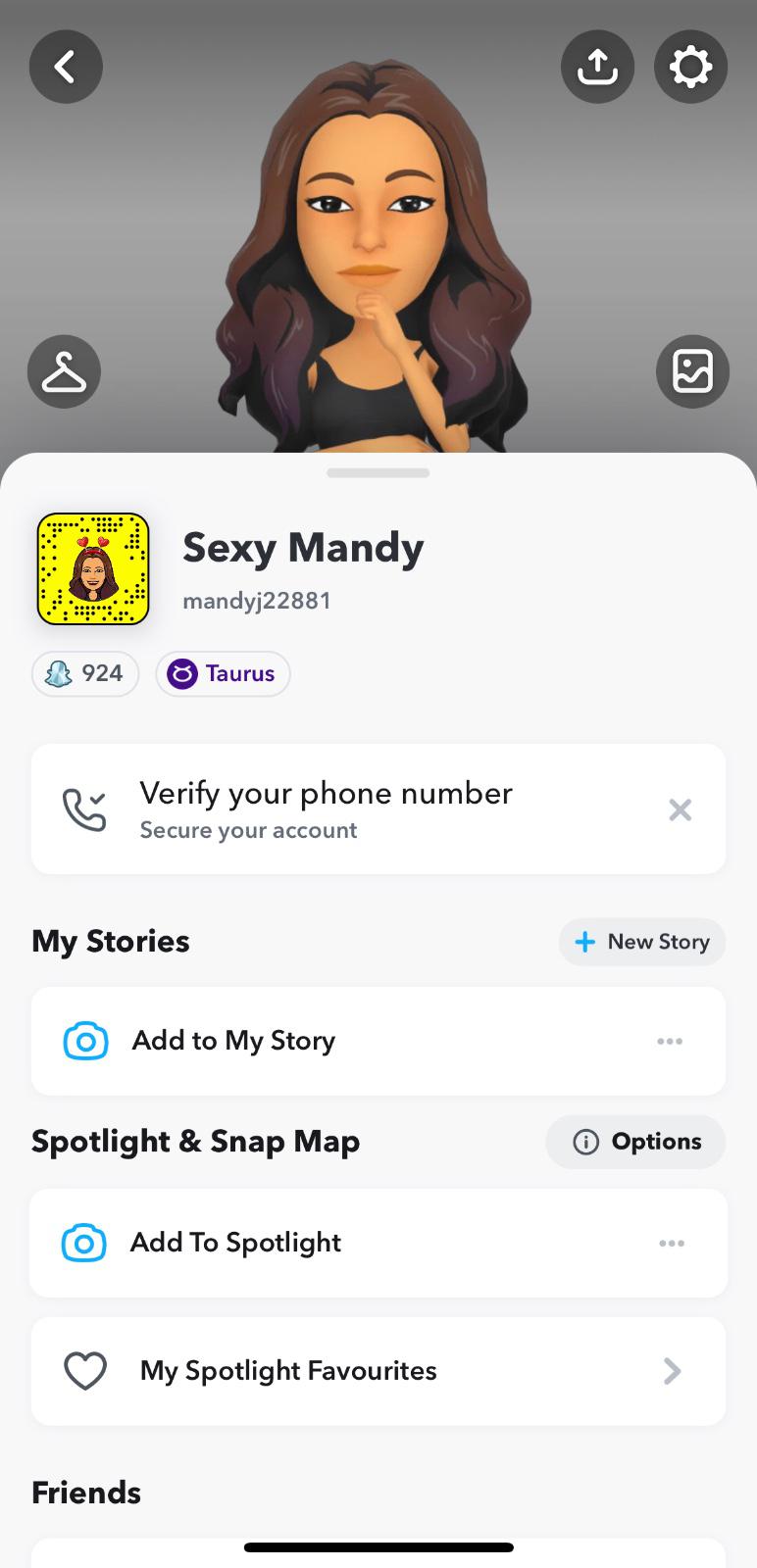Create a New Story
757x1568 pixels.
pyautogui.click(x=642, y=942)
